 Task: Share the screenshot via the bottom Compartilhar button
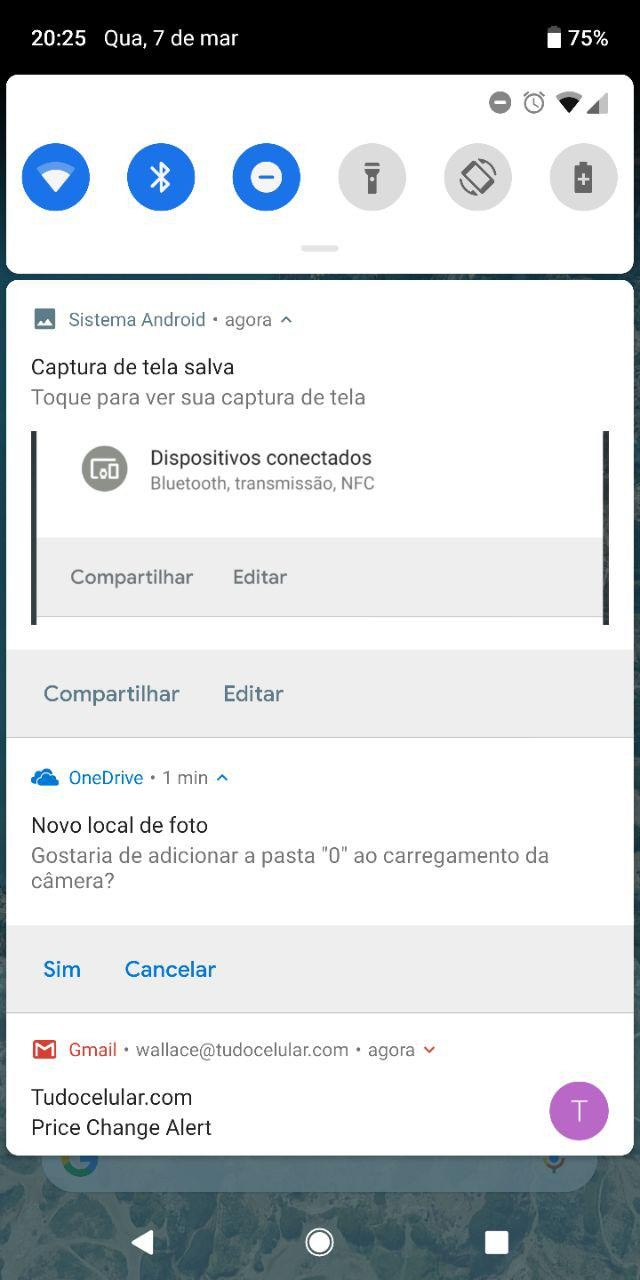[111, 694]
